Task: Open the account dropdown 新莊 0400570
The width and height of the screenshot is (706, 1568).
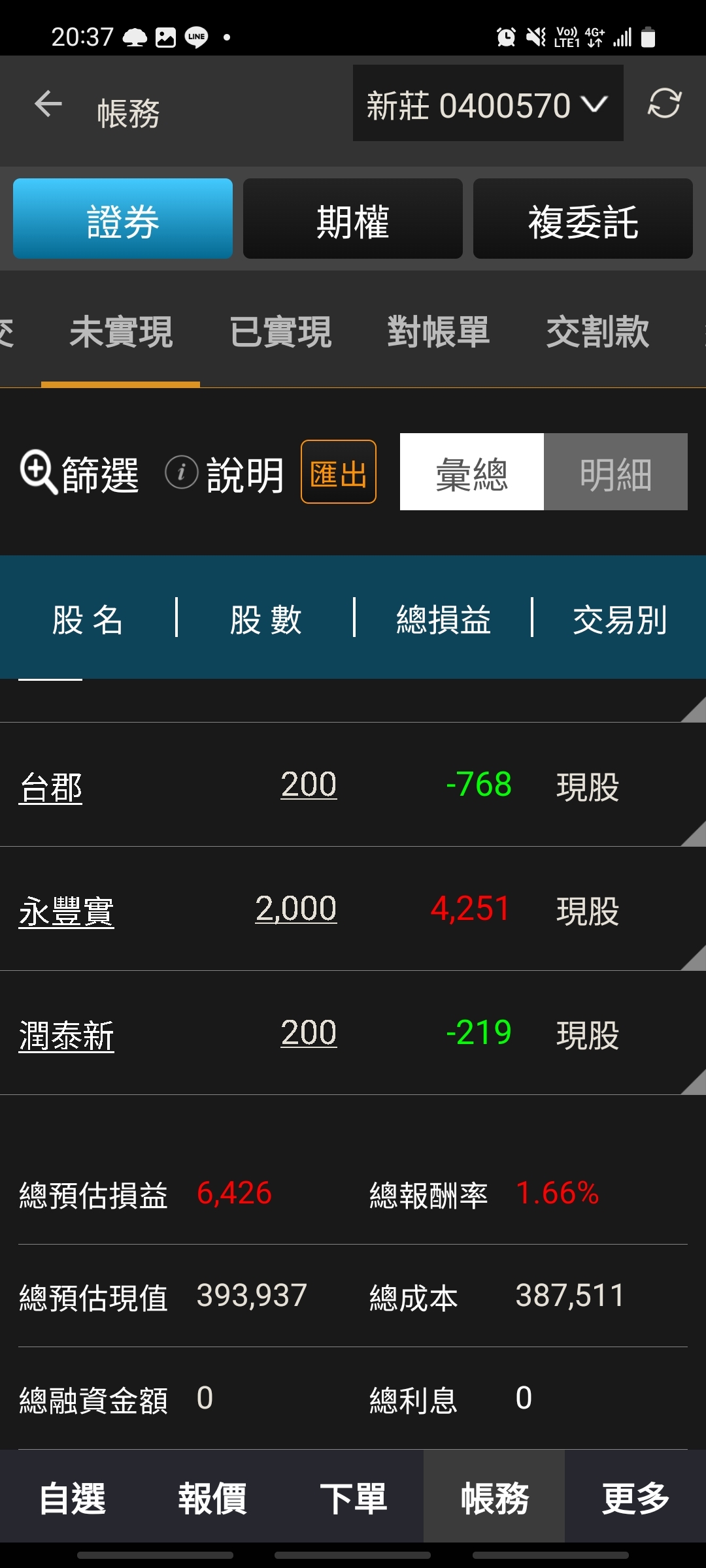Action: 488,104
